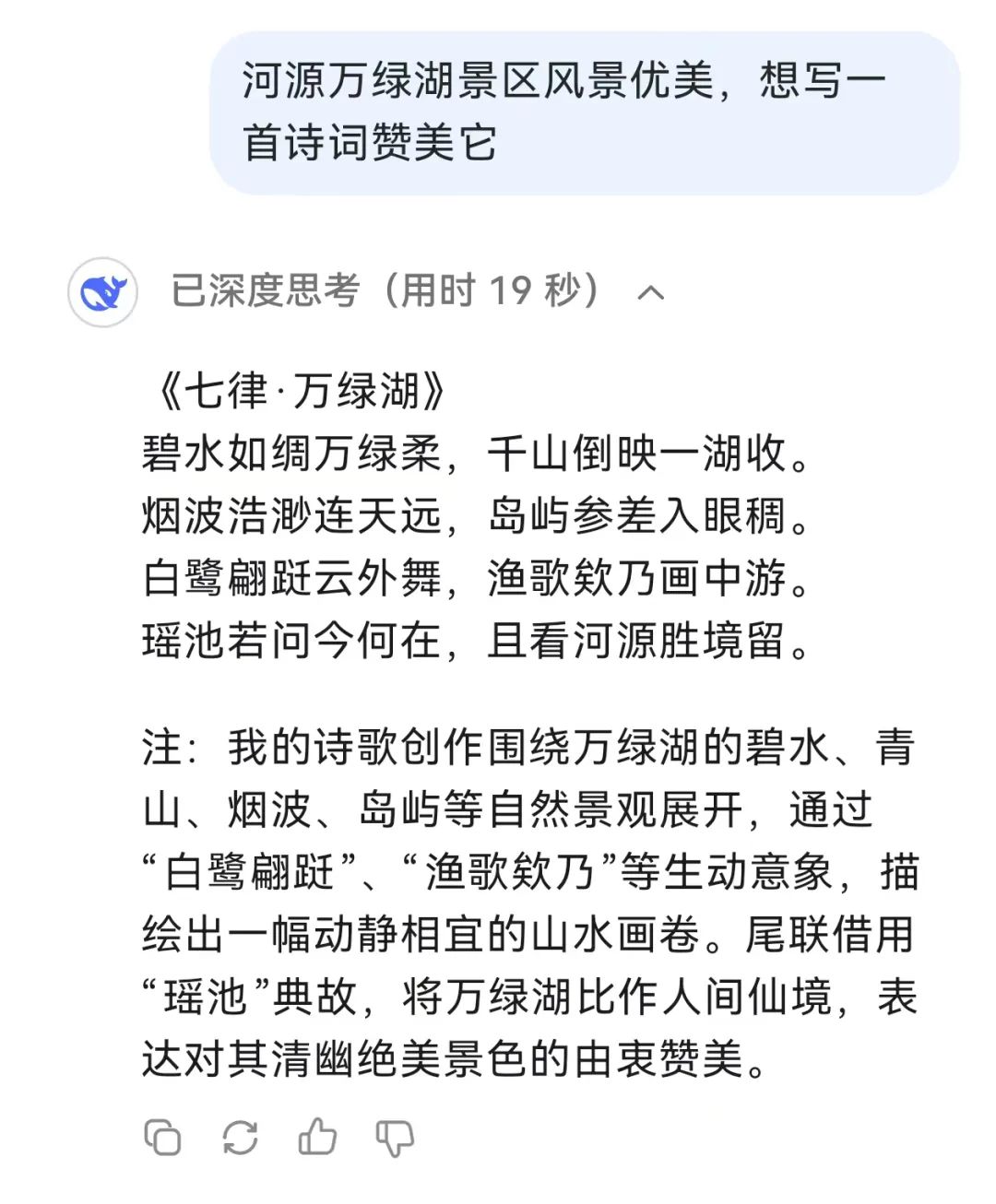This screenshot has width=996, height=1204.
Task: Collapse the deep thinking section
Action: (x=651, y=292)
